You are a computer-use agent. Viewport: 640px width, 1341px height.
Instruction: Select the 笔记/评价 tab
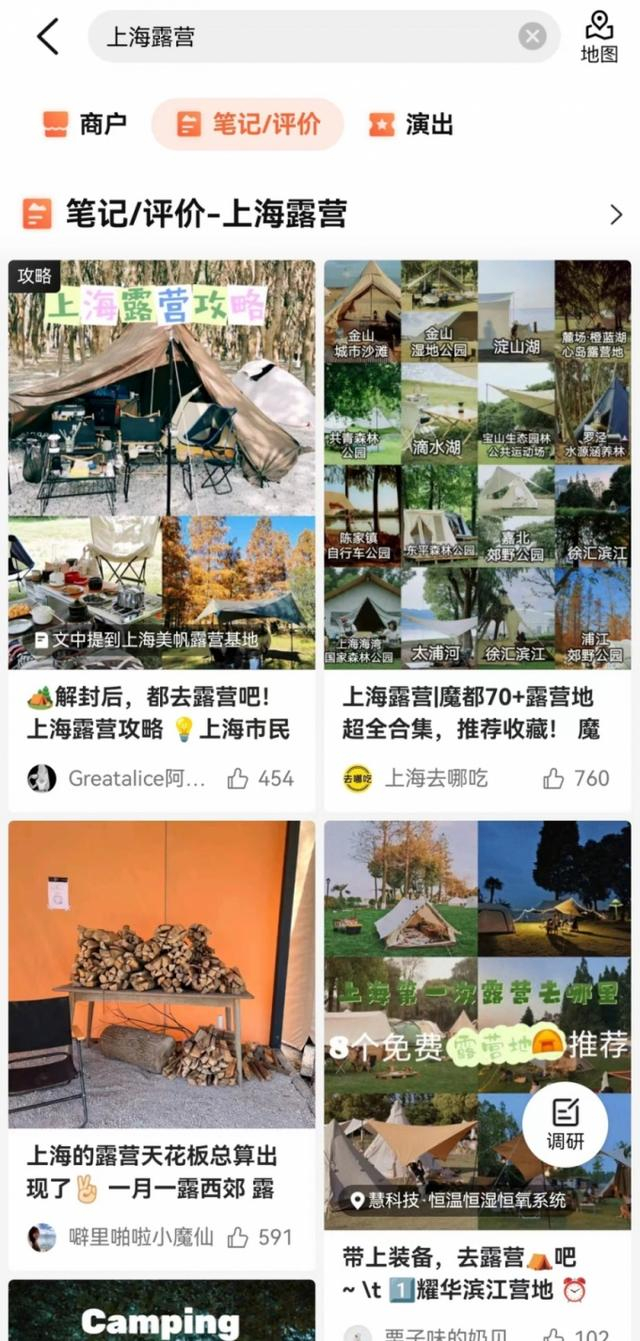[x=247, y=124]
